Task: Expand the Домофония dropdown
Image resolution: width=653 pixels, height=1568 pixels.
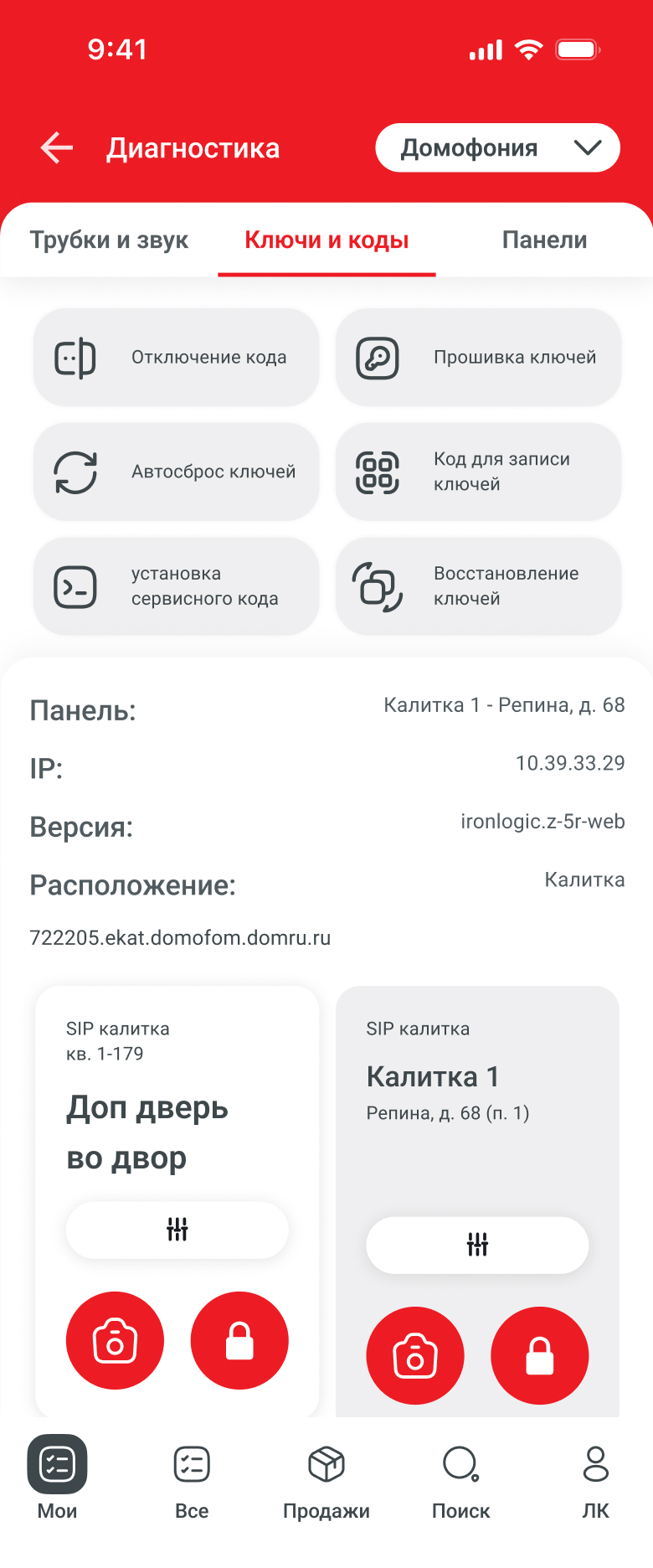Action: coord(497,148)
